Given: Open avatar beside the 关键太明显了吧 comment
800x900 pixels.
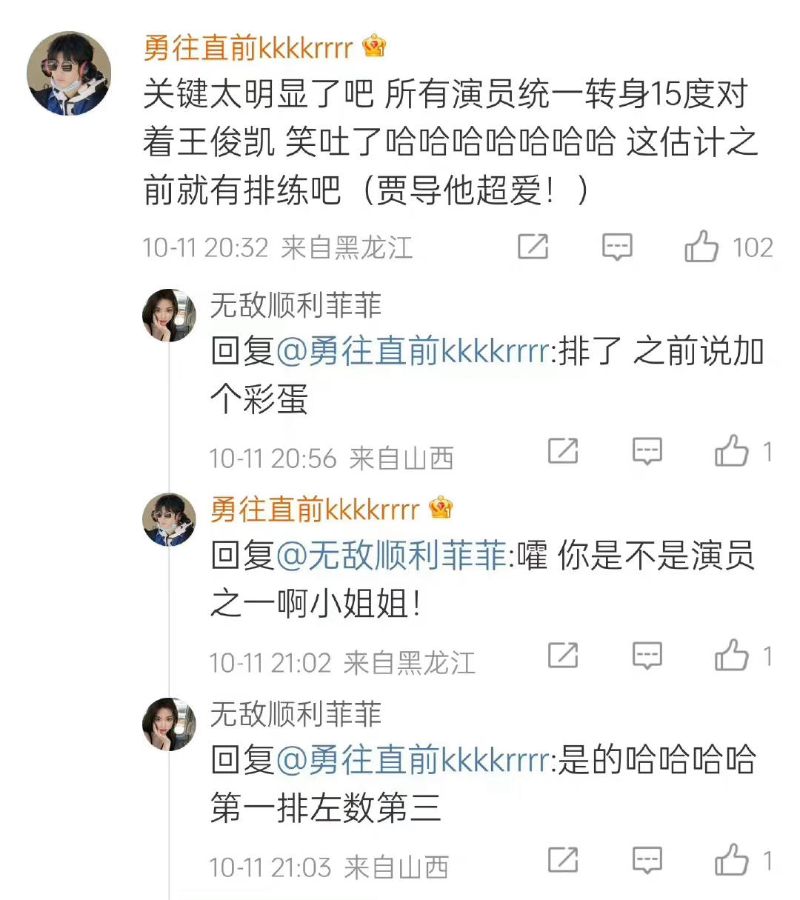Looking at the screenshot, I should pos(68,73).
